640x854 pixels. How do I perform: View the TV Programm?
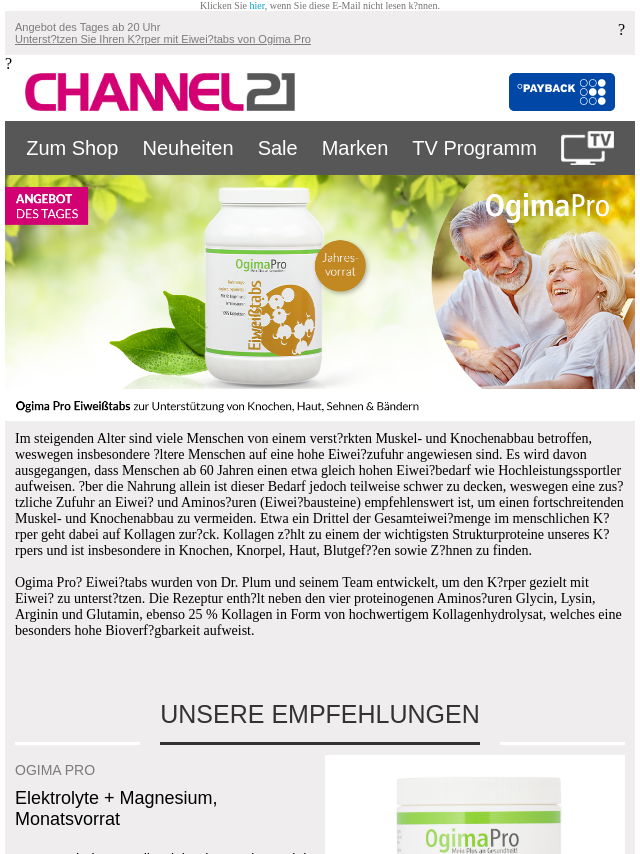coord(474,148)
